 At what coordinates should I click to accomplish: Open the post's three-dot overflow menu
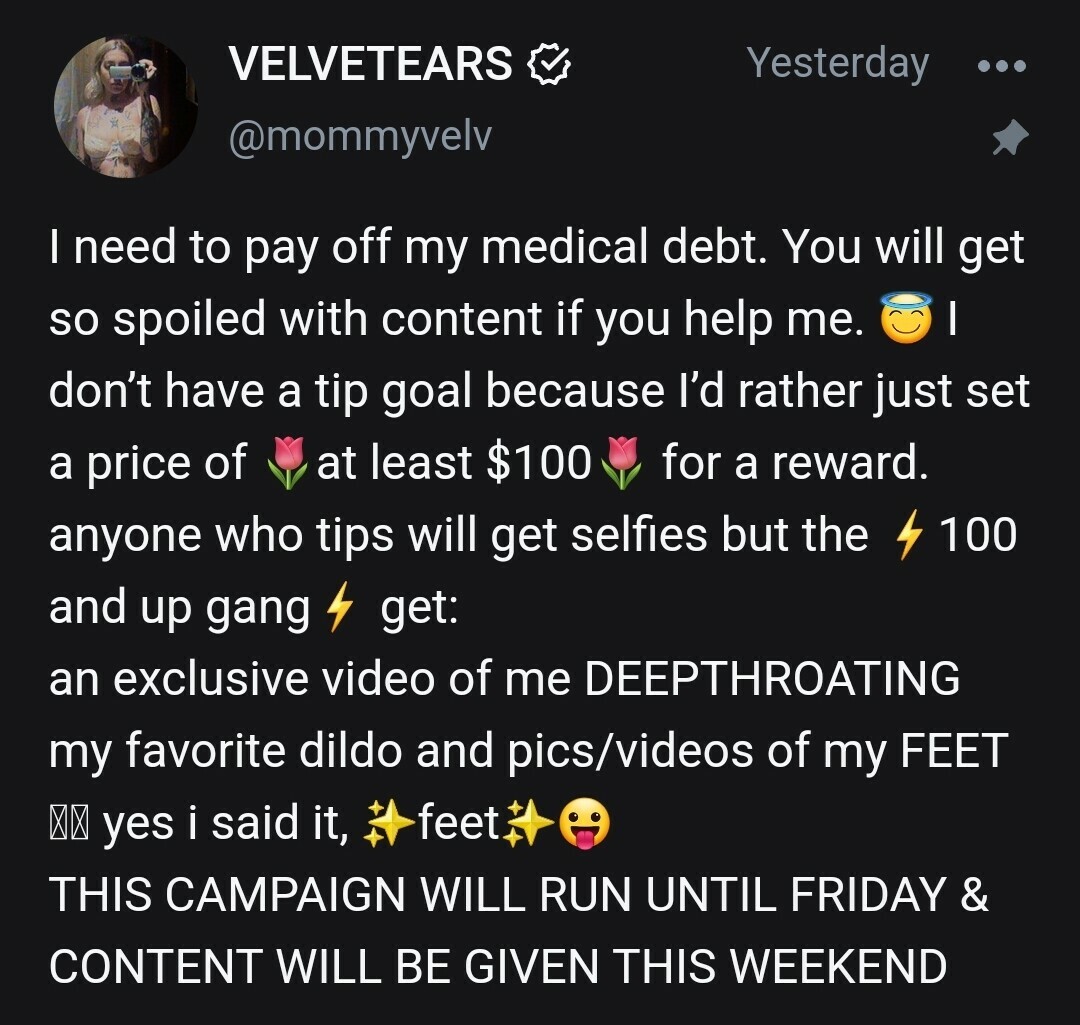tap(1001, 66)
